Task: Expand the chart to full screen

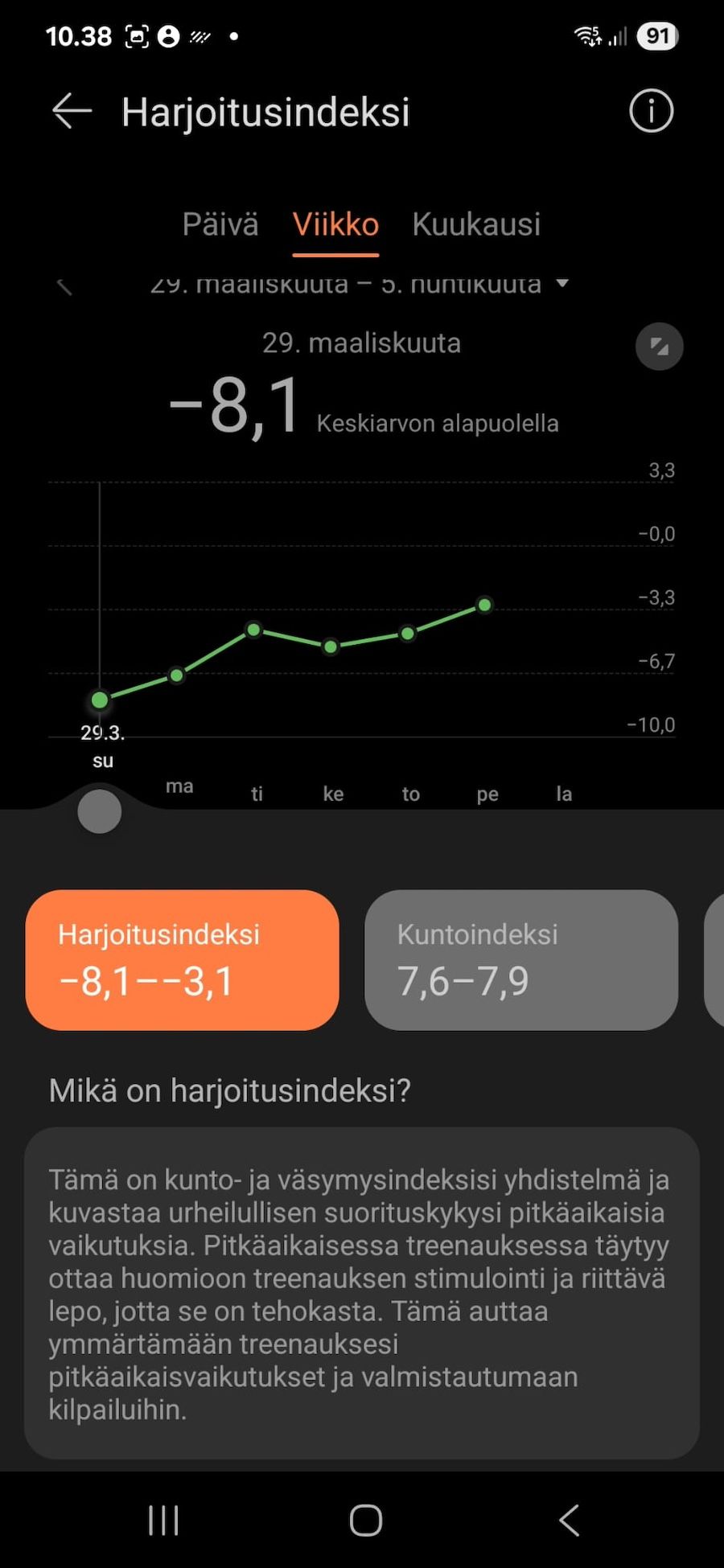Action: click(659, 347)
